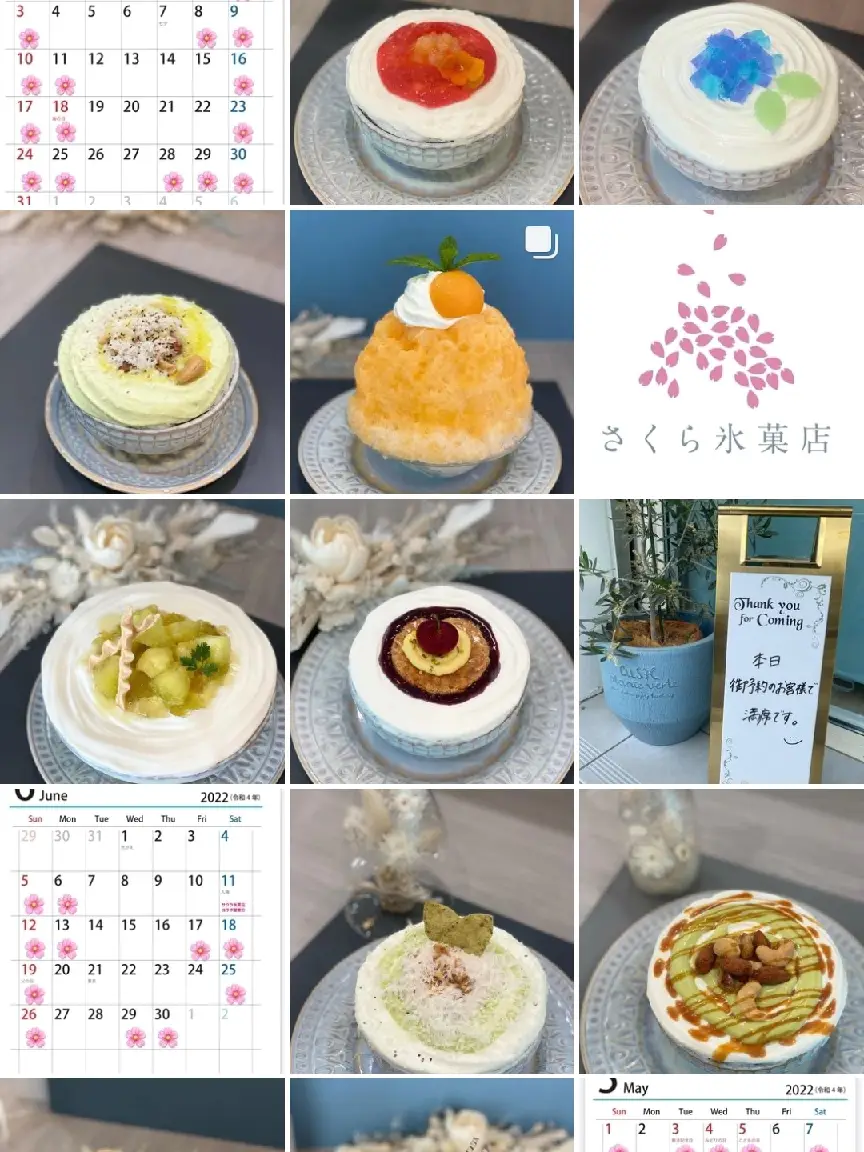Open the さくら氷菓店 logo post
864x1152 pixels.
click(721, 352)
